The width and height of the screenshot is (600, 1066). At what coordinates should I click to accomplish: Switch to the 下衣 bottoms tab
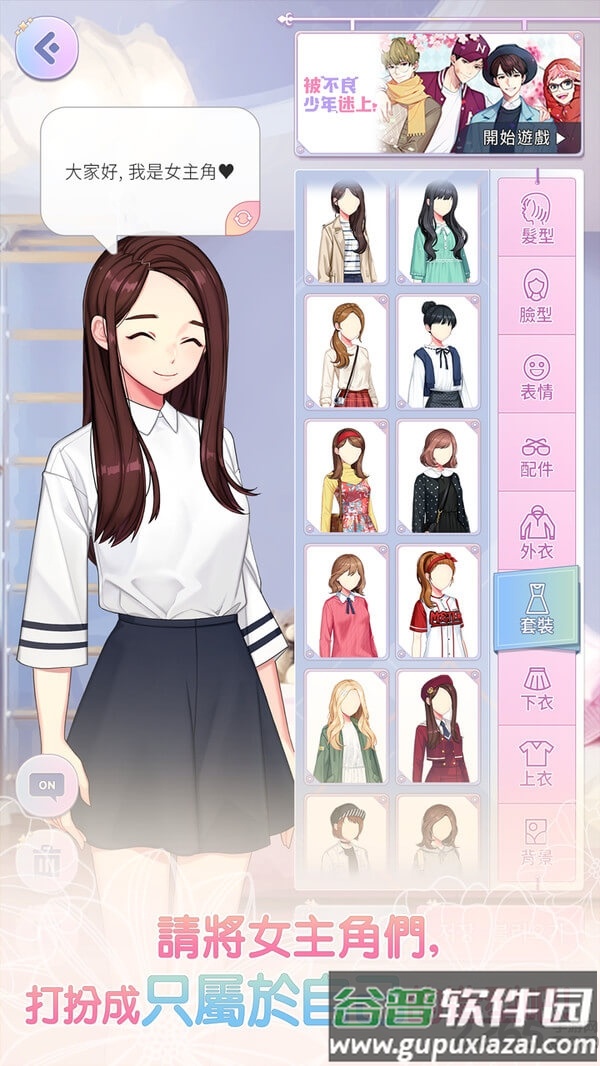[x=536, y=686]
